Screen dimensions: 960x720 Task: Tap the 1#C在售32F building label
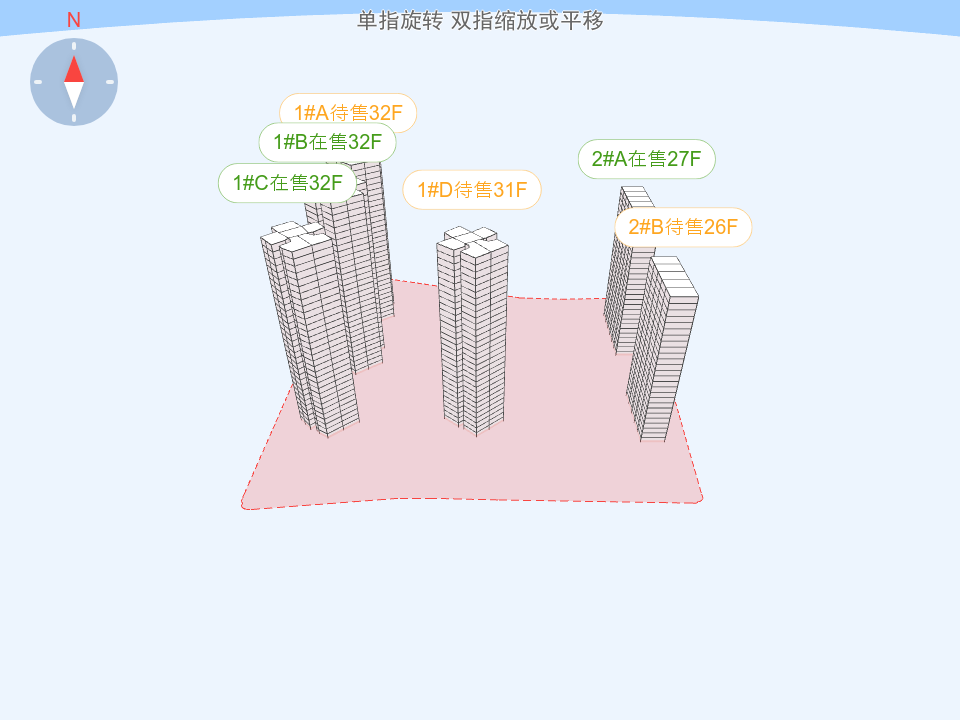coord(287,183)
